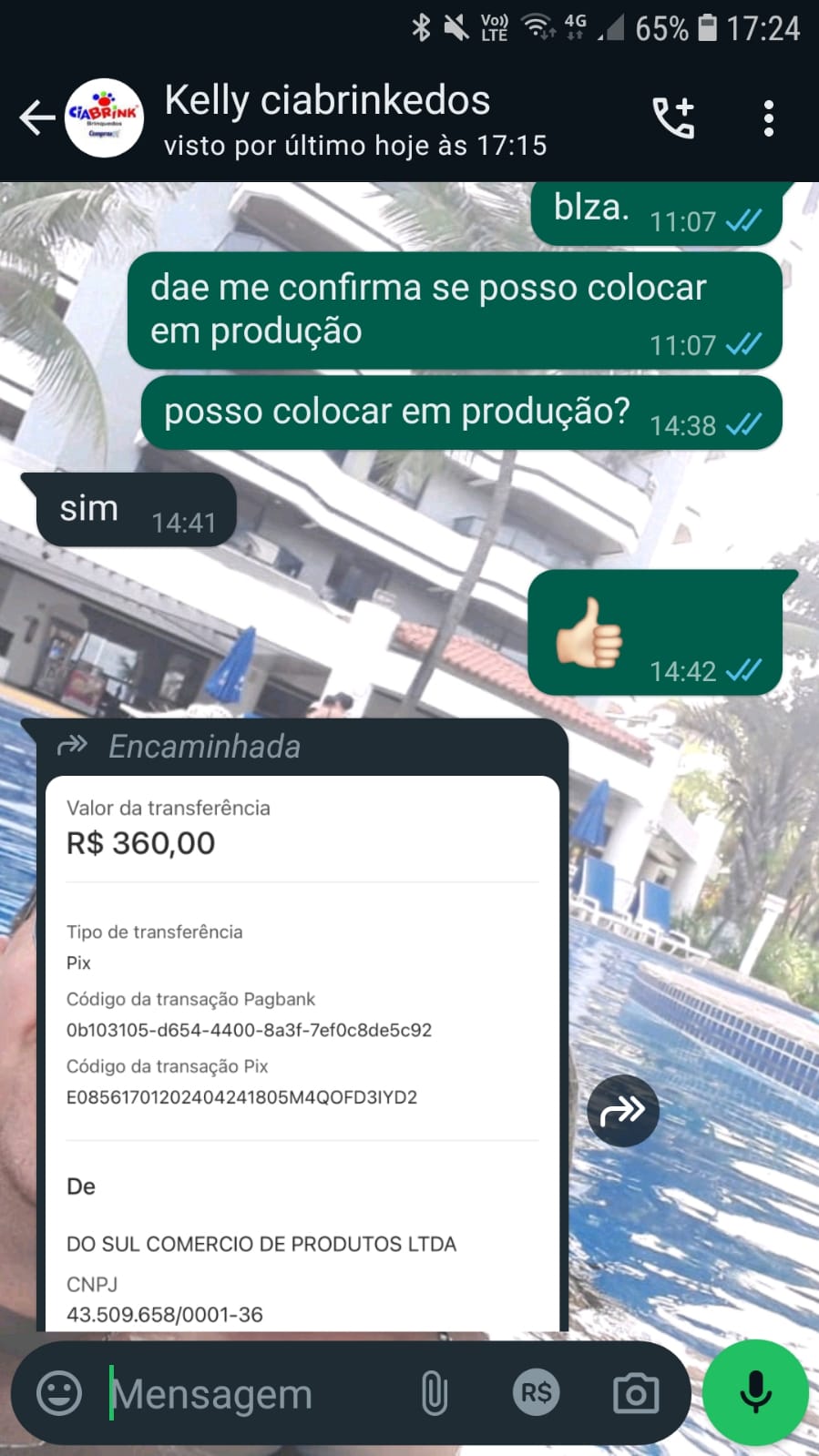Attach a file with the paperclip
Viewport: 819px width, 1456px height.
click(x=435, y=1393)
